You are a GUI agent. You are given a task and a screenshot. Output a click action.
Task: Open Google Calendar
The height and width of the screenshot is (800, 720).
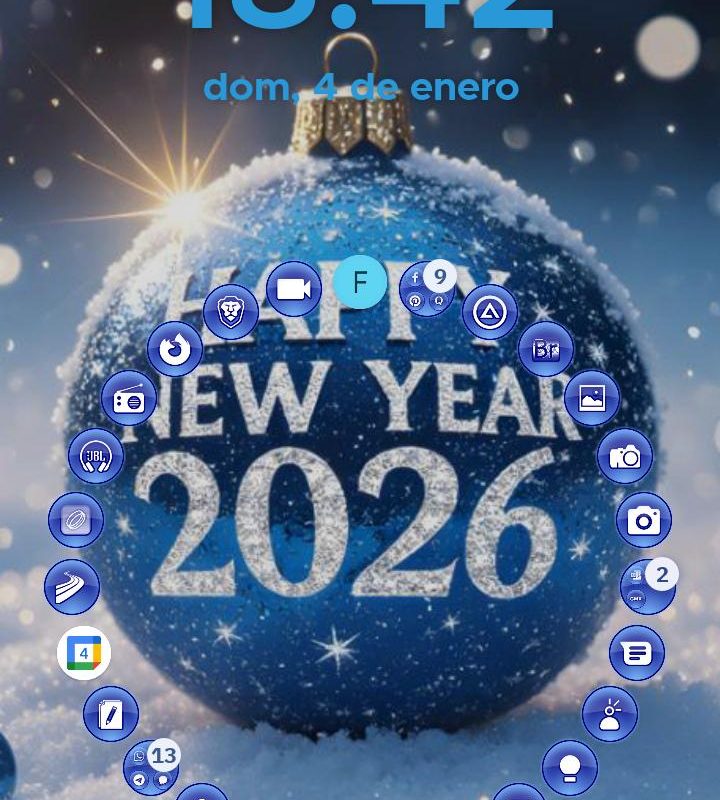[84, 653]
